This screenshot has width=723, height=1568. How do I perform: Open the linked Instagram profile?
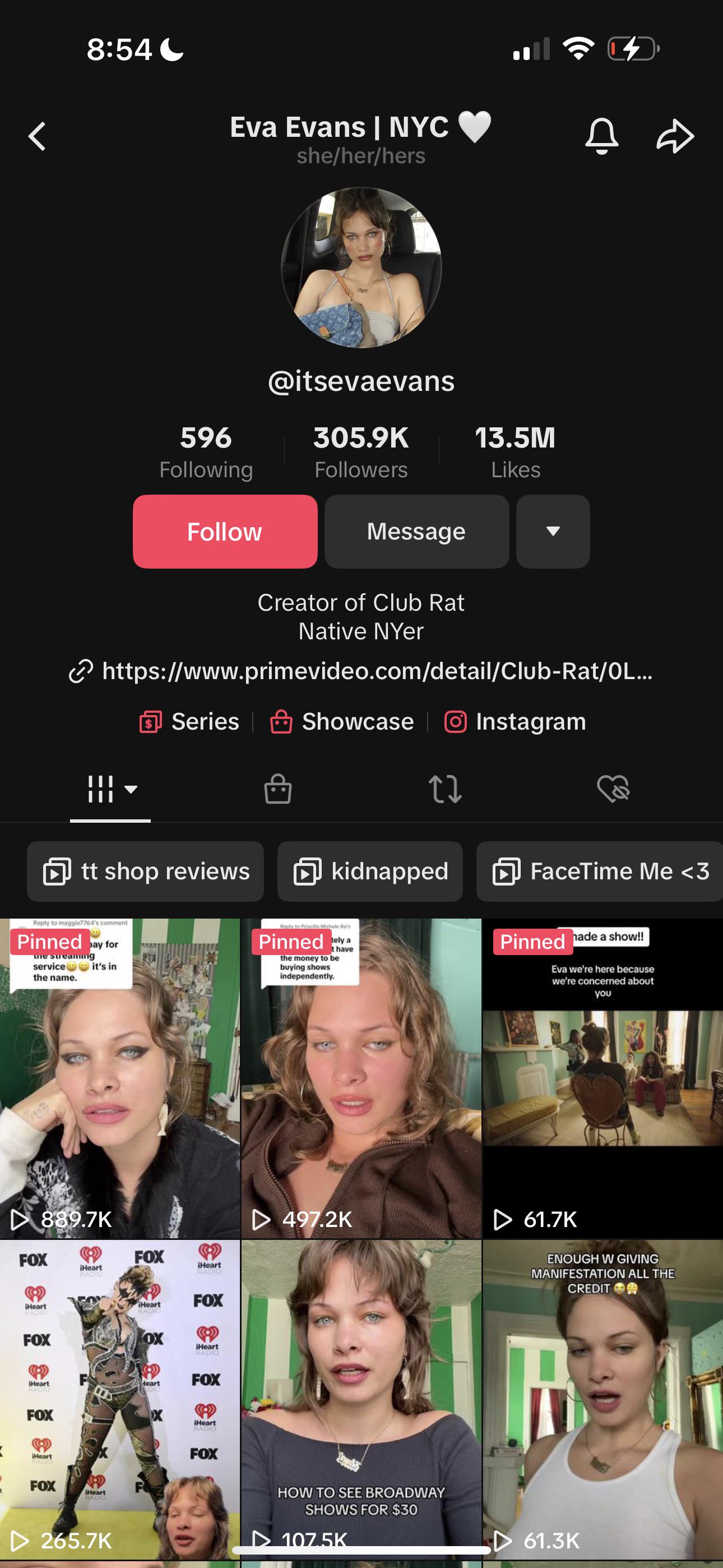(x=516, y=721)
